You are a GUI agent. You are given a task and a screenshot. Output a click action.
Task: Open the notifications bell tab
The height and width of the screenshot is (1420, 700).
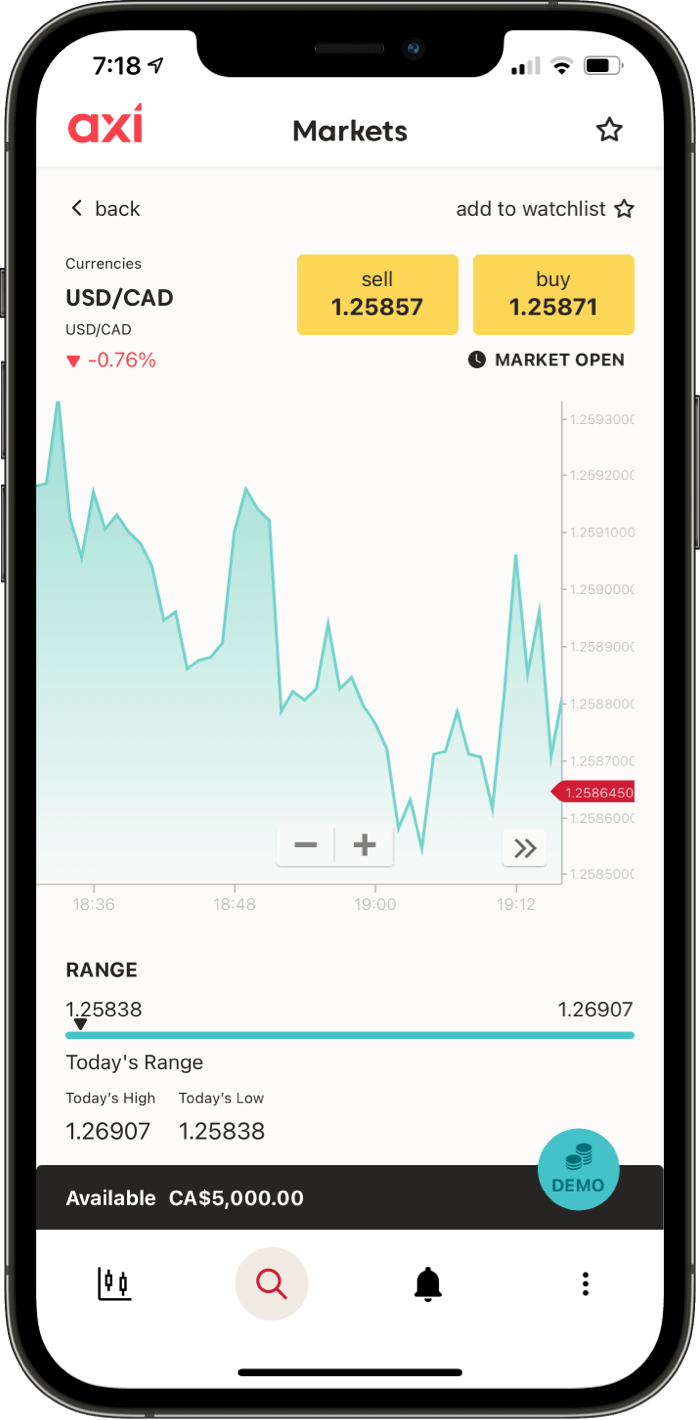[x=428, y=1283]
